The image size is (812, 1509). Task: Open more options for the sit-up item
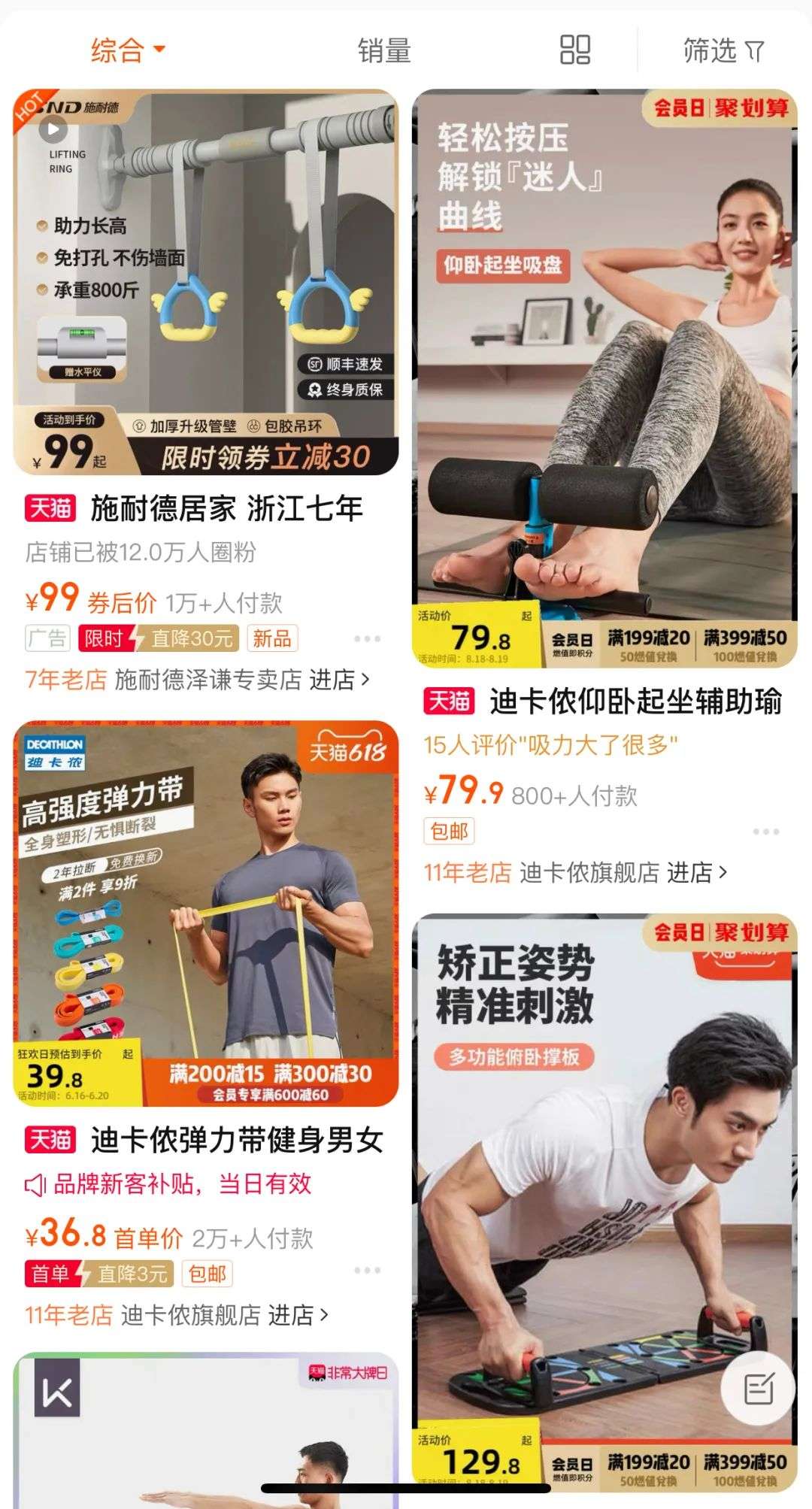[765, 831]
